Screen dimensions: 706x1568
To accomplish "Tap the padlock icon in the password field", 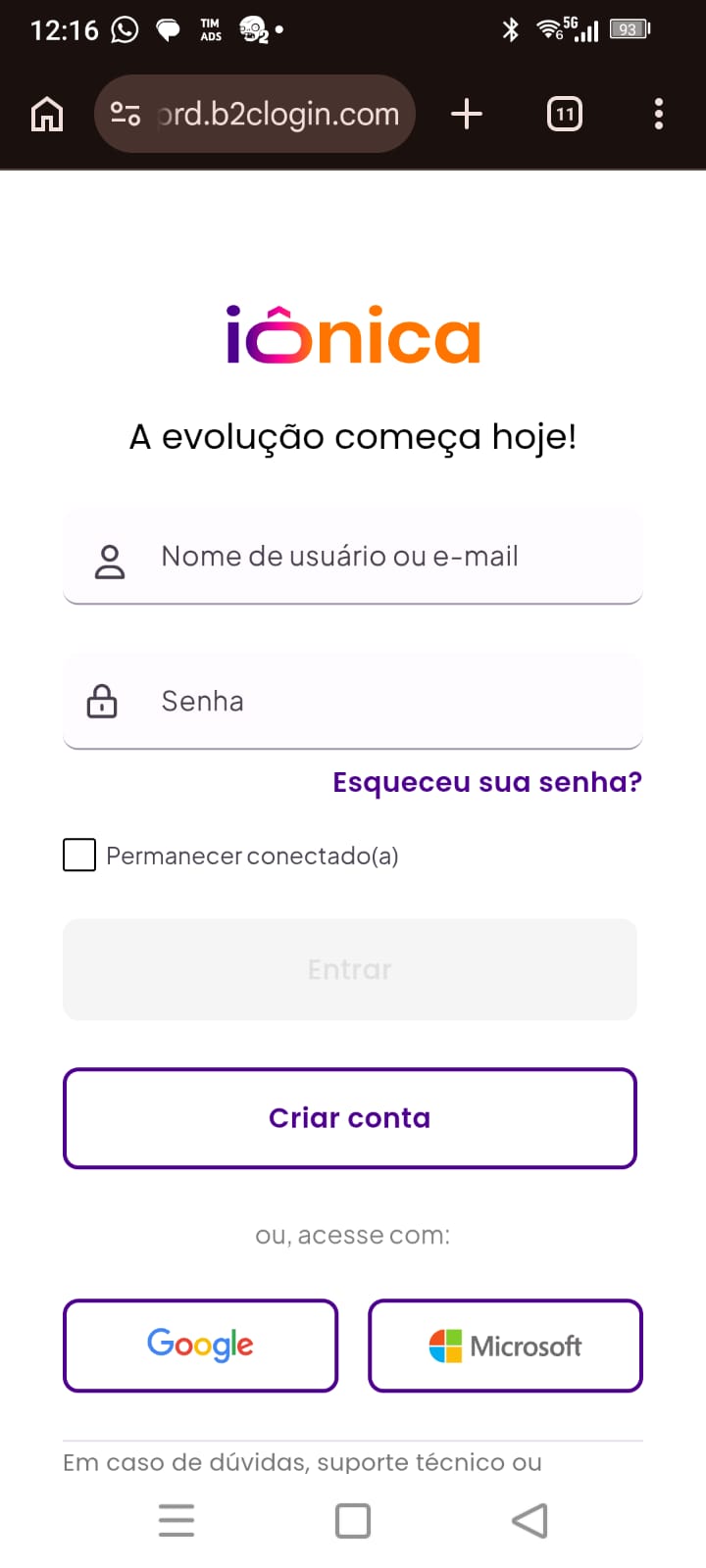I will click(x=102, y=701).
